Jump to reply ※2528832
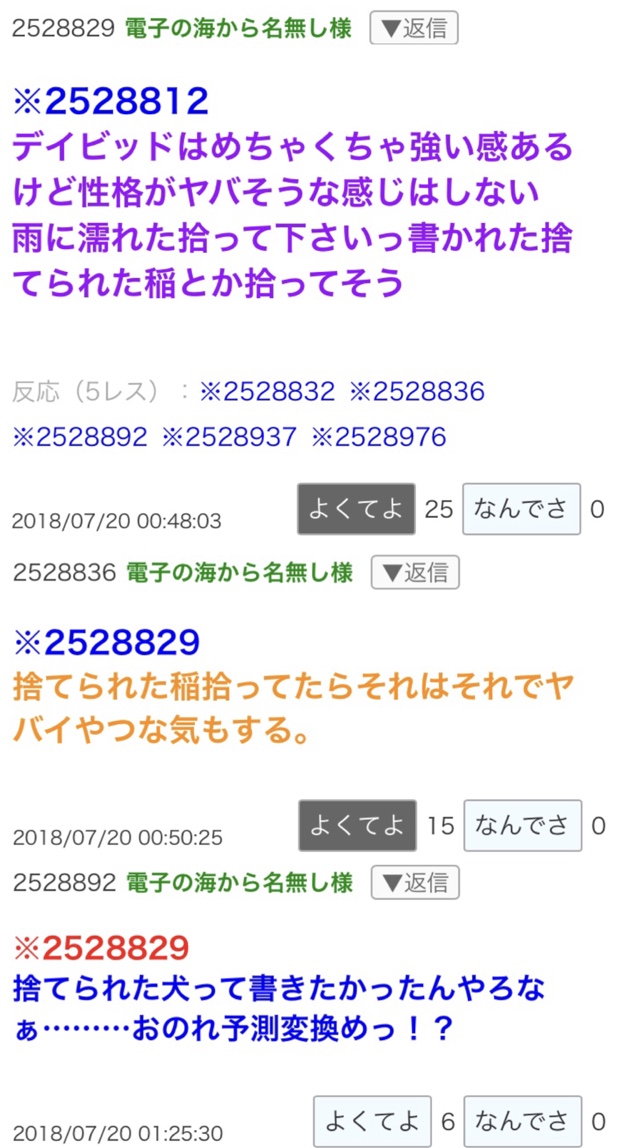The height and width of the screenshot is (1148, 620). [267, 390]
